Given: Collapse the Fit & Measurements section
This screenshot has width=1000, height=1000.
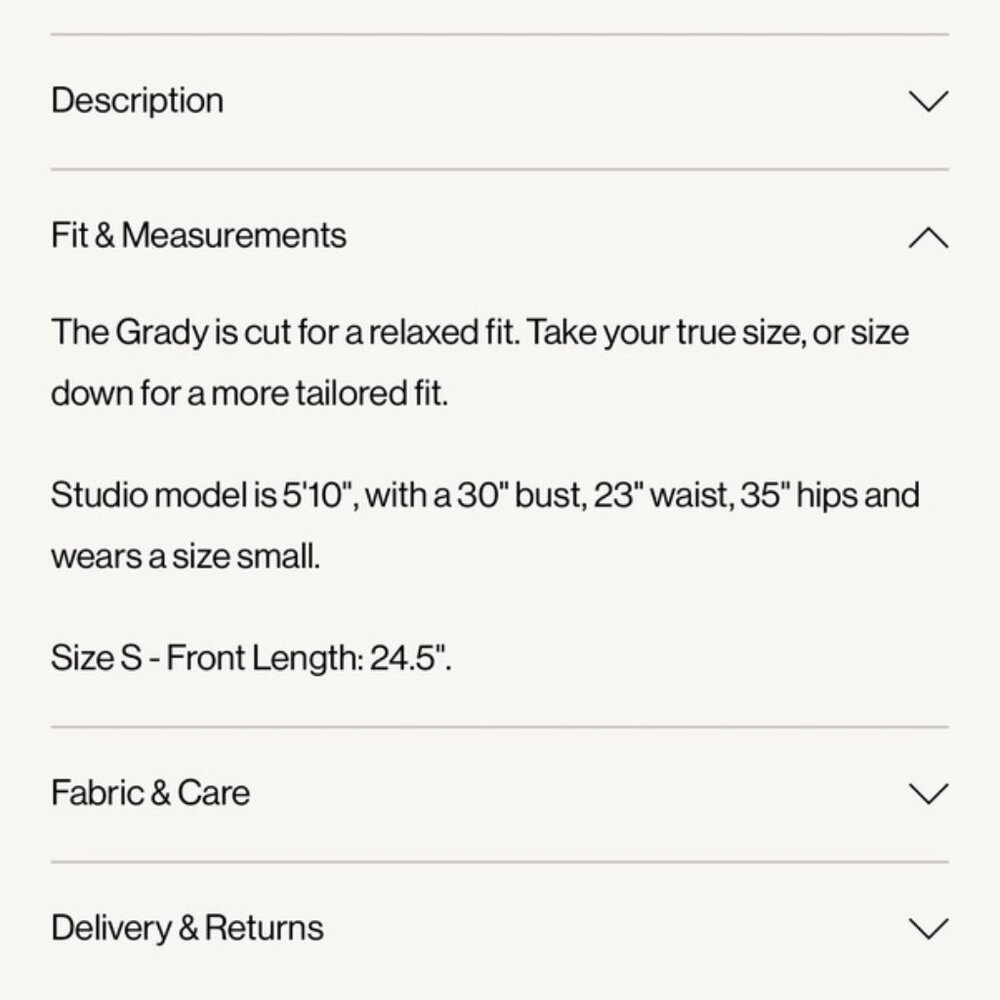Looking at the screenshot, I should click(928, 237).
